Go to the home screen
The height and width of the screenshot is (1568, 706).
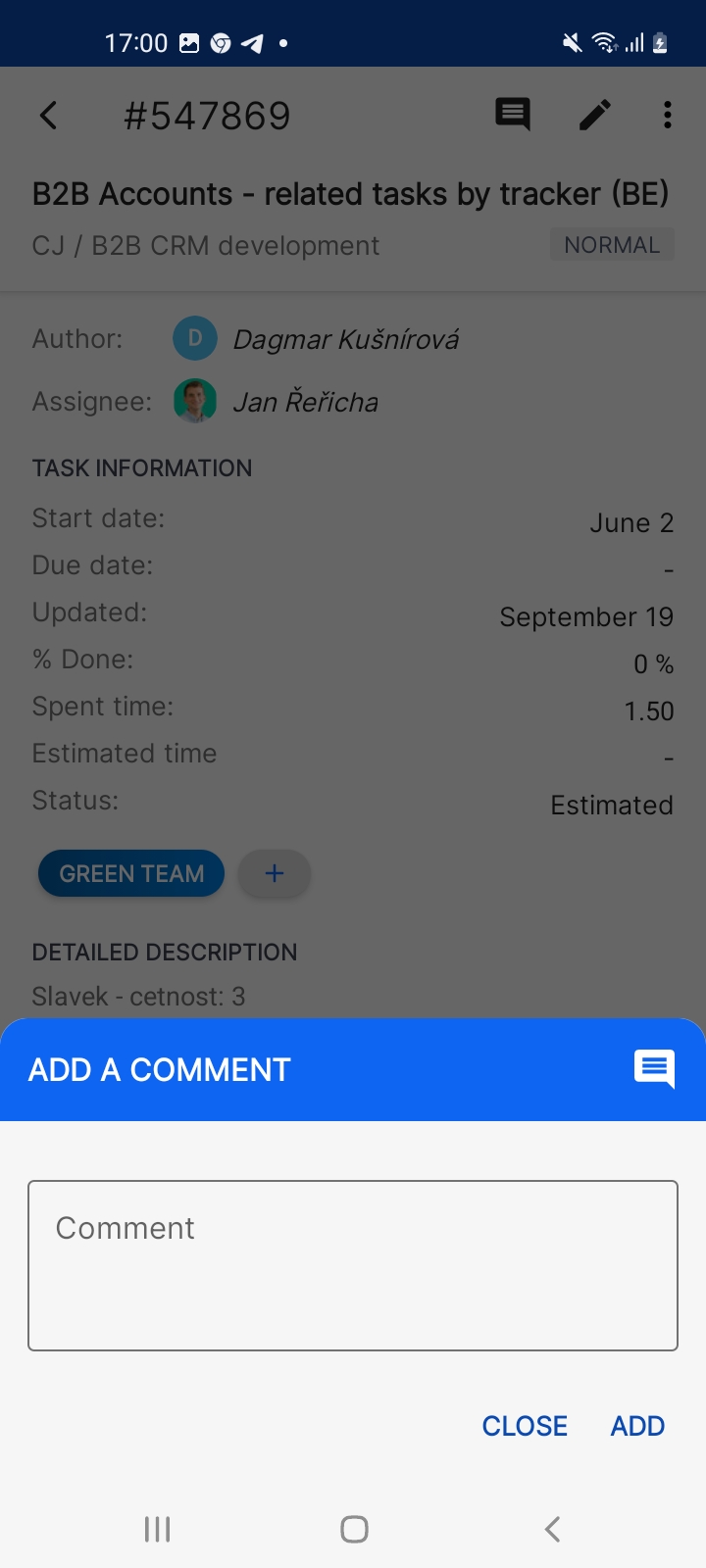(x=354, y=1529)
